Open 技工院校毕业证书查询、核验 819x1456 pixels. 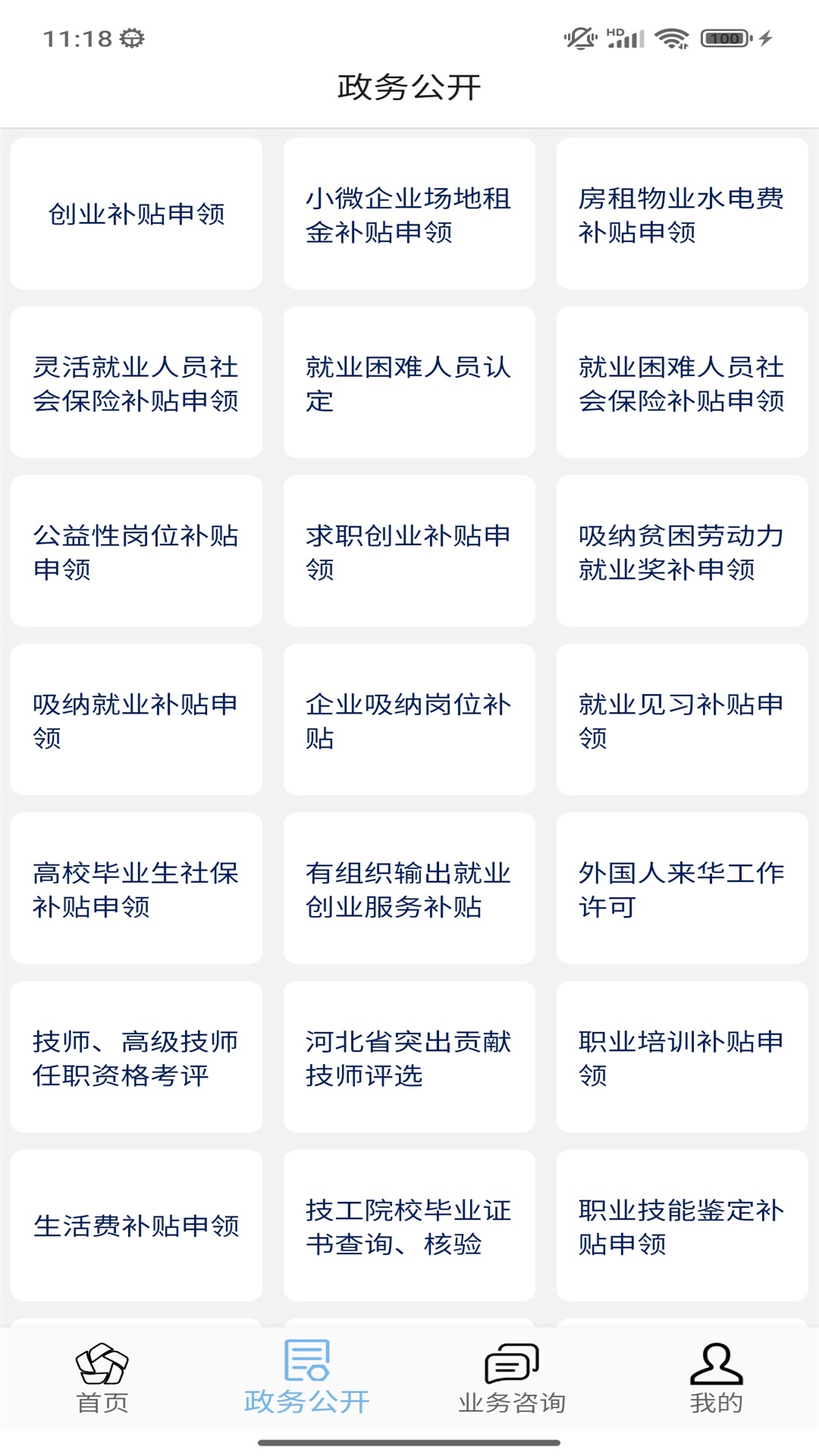(409, 1226)
